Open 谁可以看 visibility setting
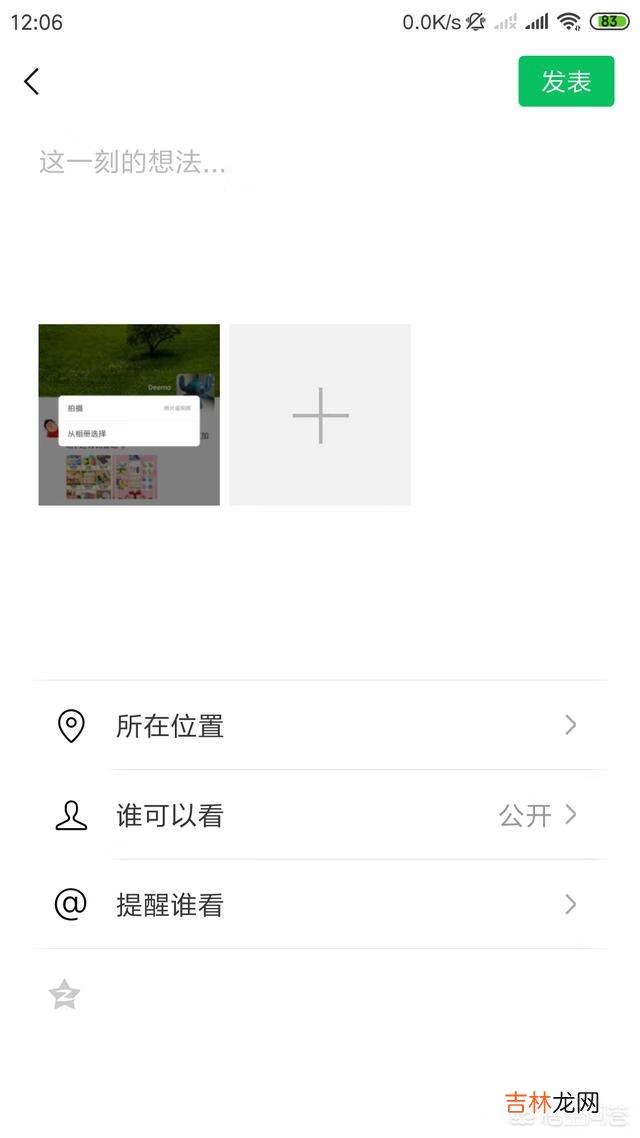This screenshot has width=640, height=1138. pos(320,815)
